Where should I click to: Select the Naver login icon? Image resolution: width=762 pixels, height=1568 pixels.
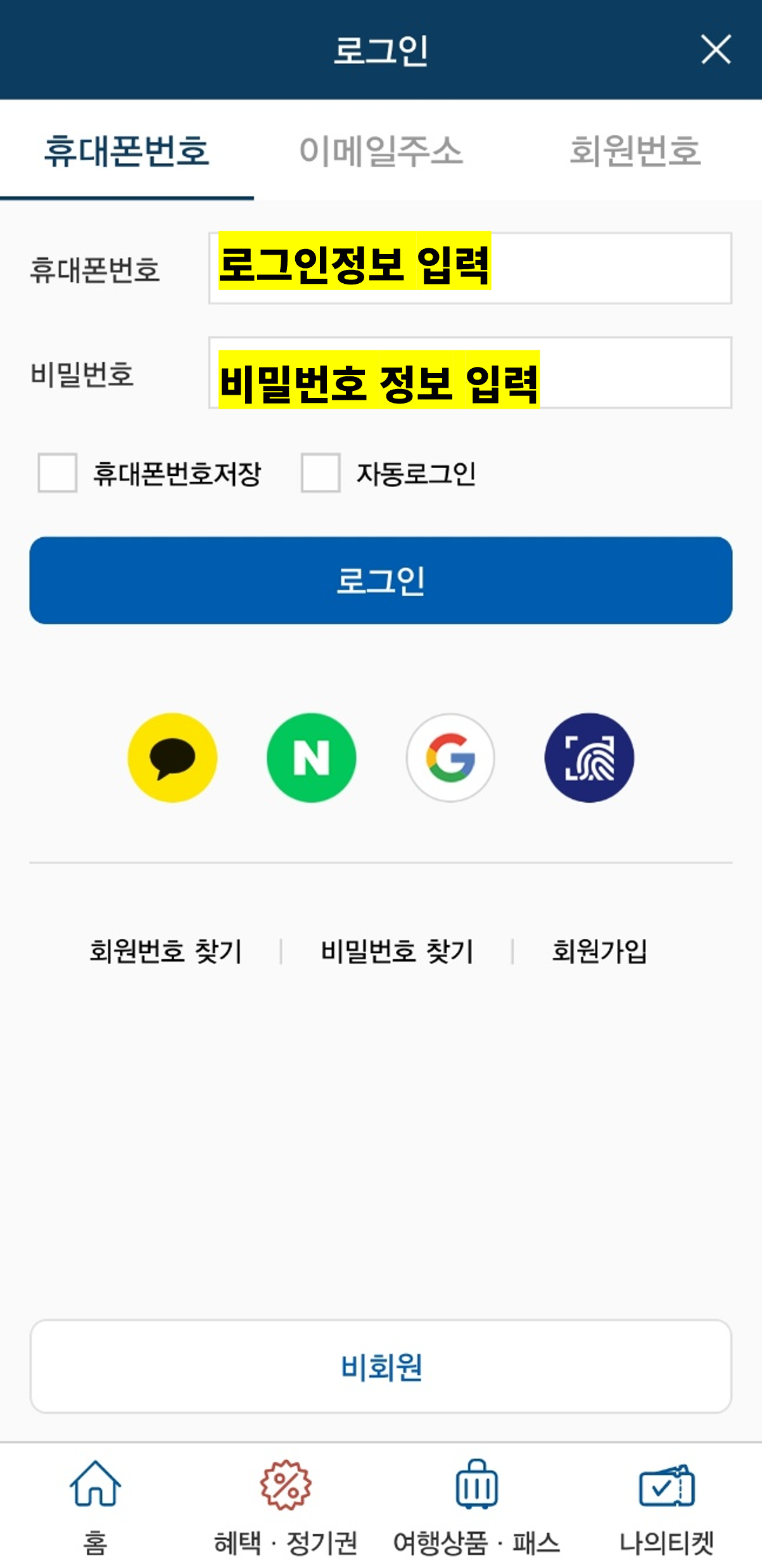tap(312, 758)
